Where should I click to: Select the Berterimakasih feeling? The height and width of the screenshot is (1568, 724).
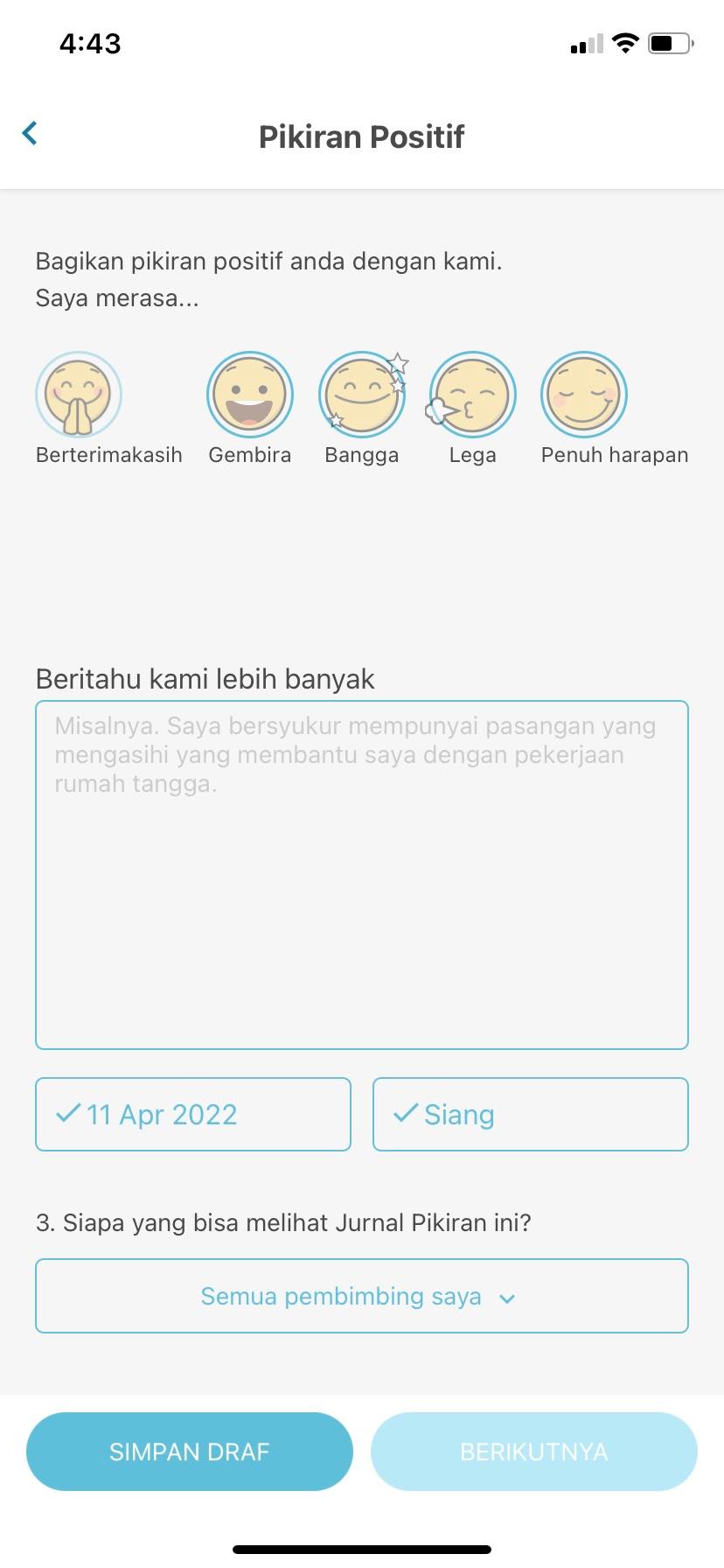click(x=79, y=395)
